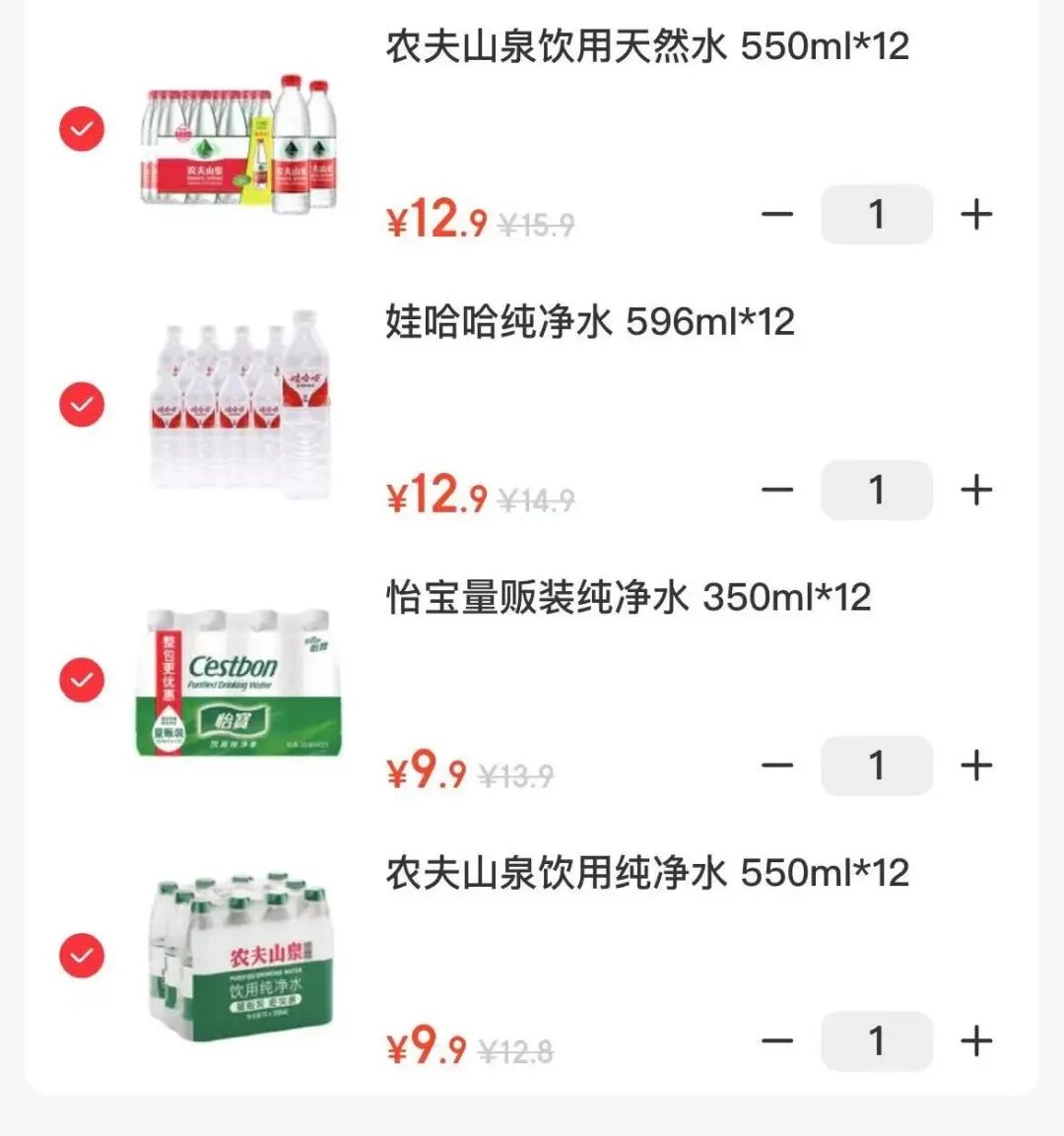Decrease 怡宝量贩装纯净水 quantity
Screen dimensions: 1064x1136
(x=777, y=766)
